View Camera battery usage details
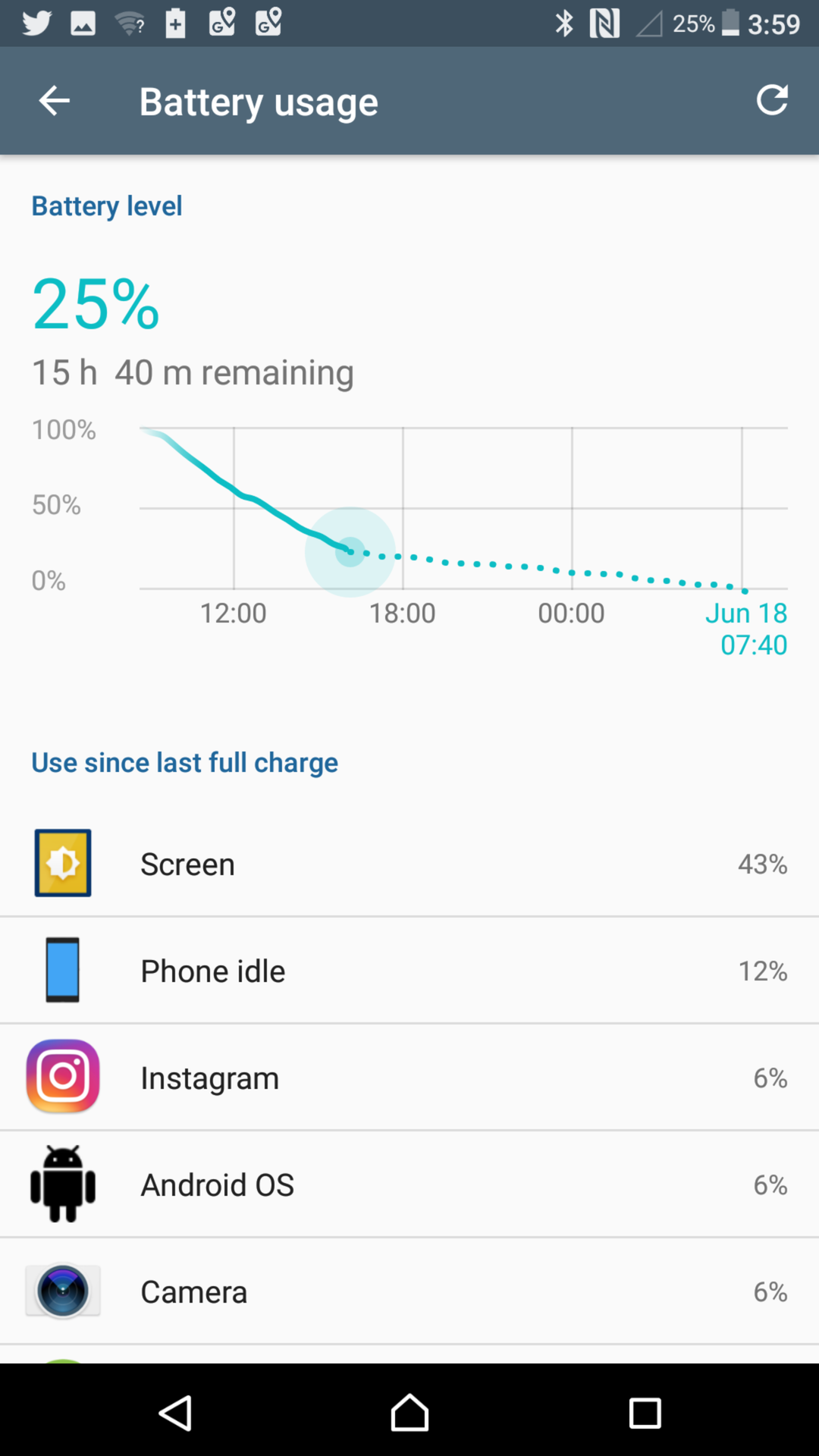This screenshot has width=819, height=1456. tap(409, 1291)
